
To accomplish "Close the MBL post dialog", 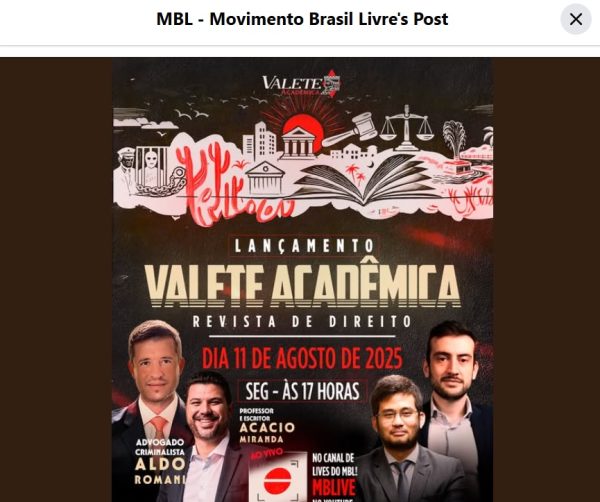I will point(575,19).
